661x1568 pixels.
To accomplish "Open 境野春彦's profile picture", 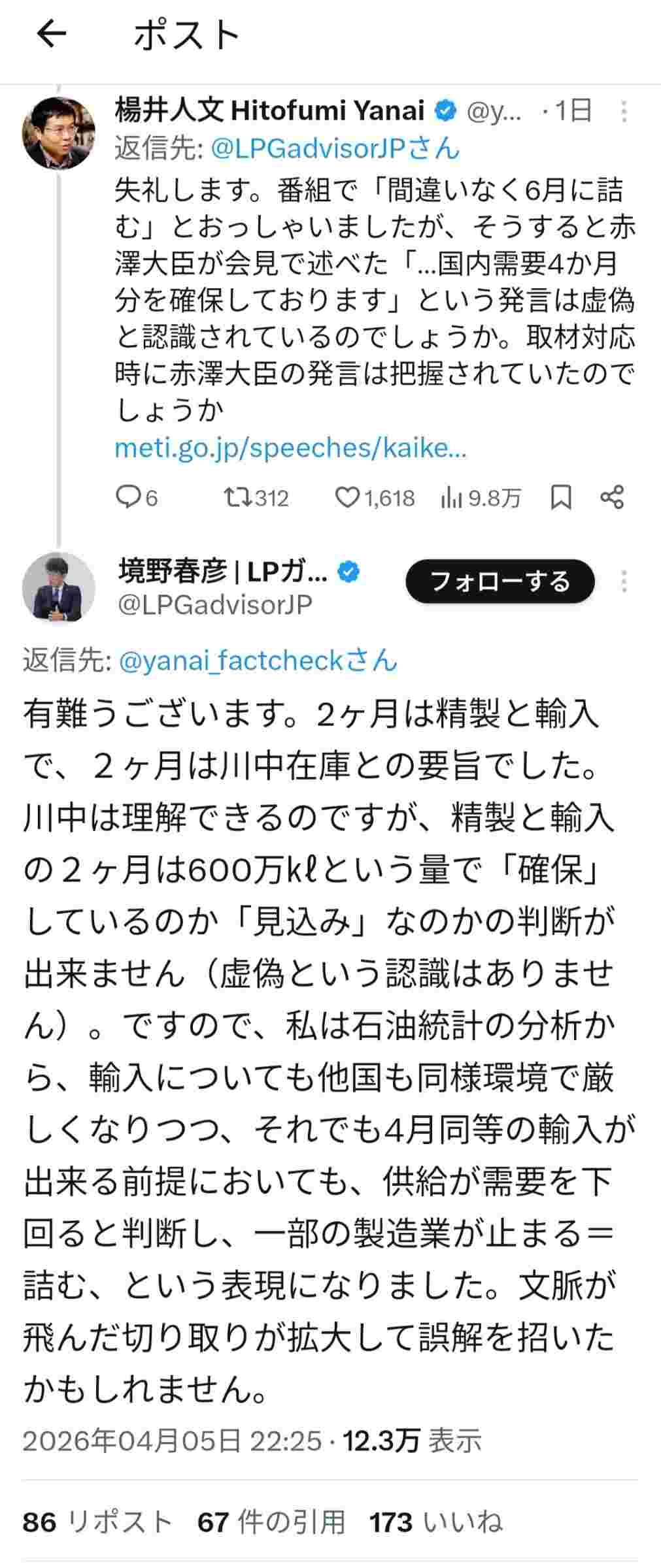I will [59, 588].
